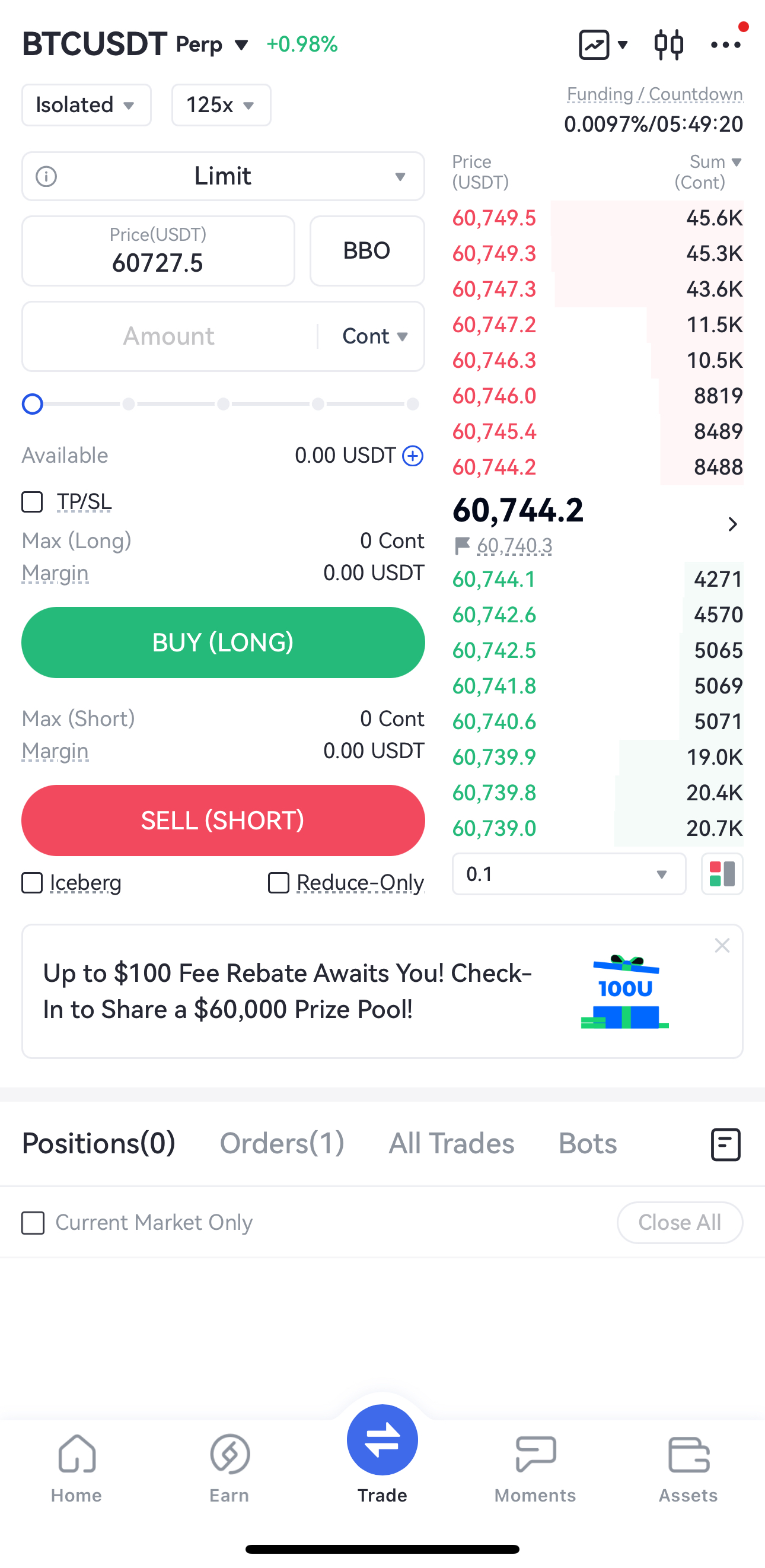Toggle Current Market Only filter

click(33, 1222)
